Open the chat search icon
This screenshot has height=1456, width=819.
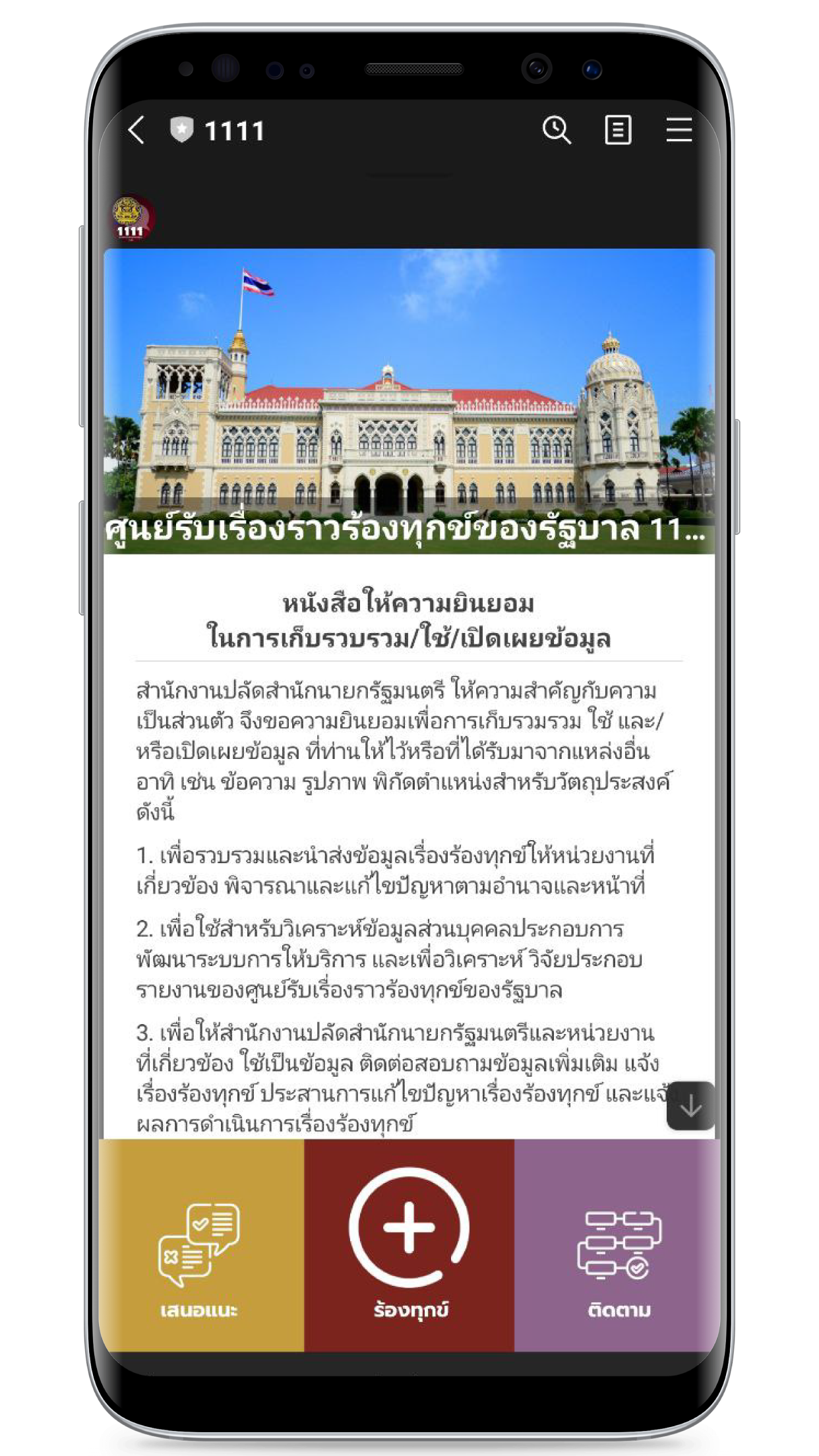[x=557, y=130]
